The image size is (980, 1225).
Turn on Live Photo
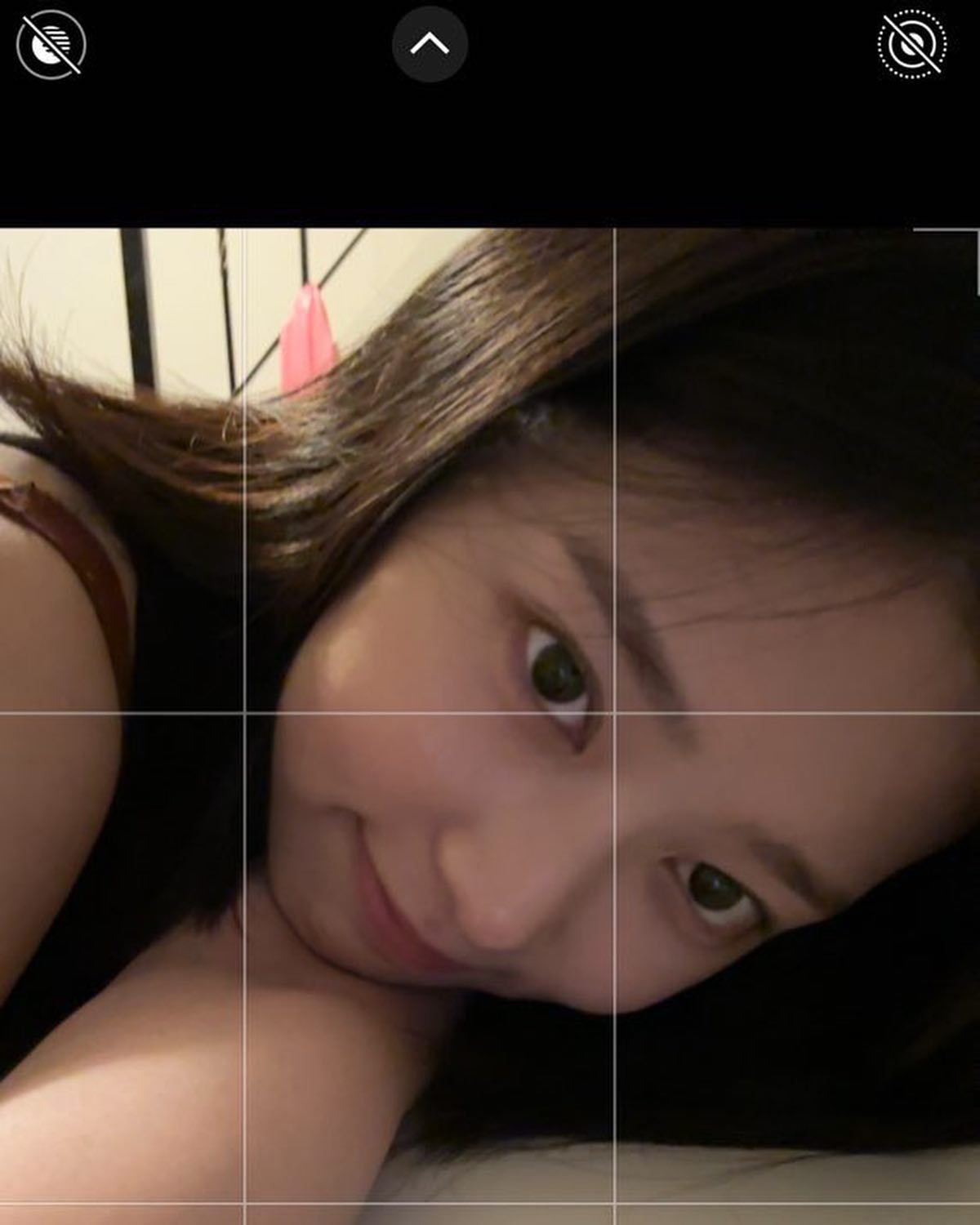[912, 44]
